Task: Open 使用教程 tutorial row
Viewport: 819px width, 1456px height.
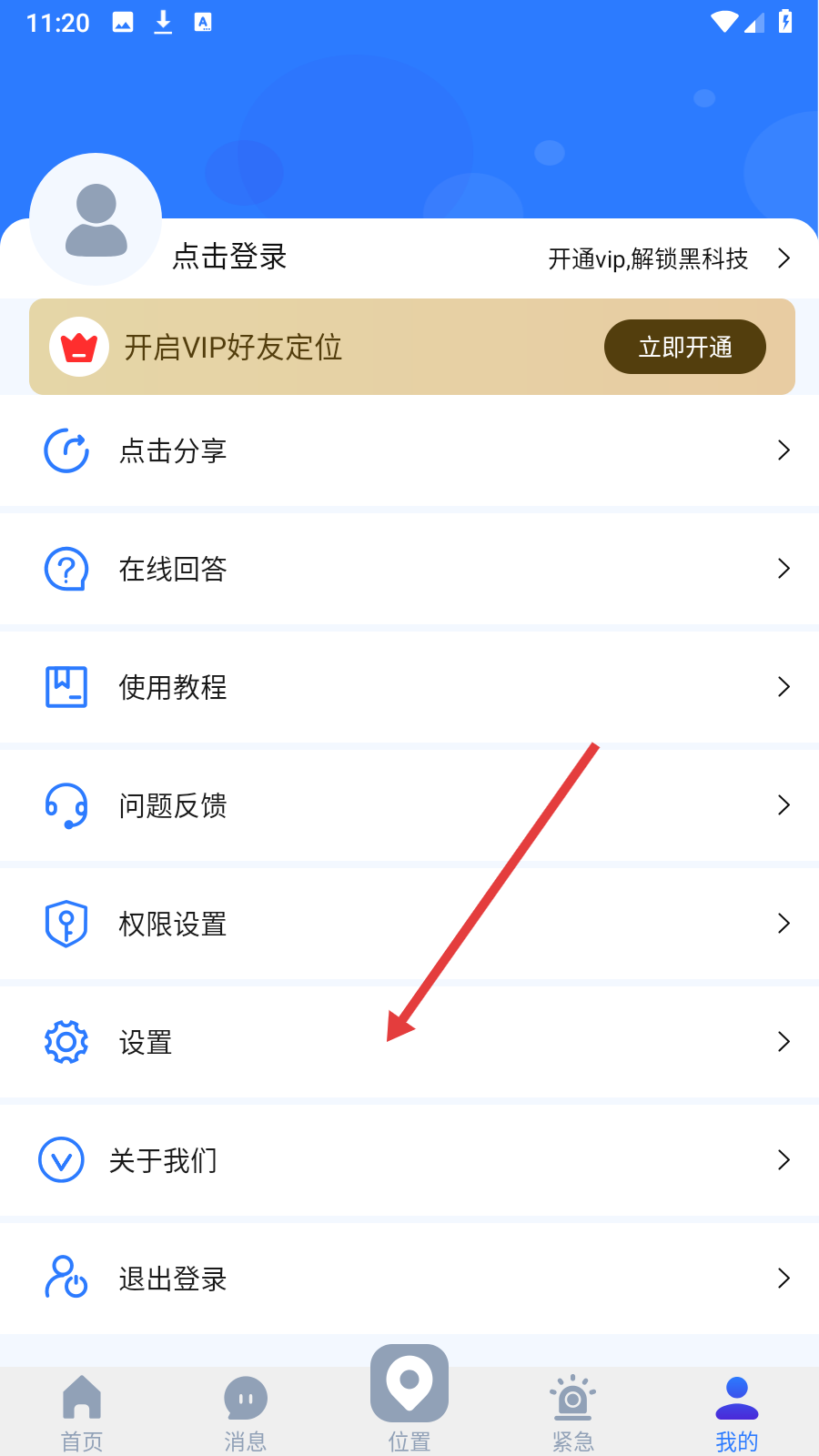Action: (x=409, y=687)
